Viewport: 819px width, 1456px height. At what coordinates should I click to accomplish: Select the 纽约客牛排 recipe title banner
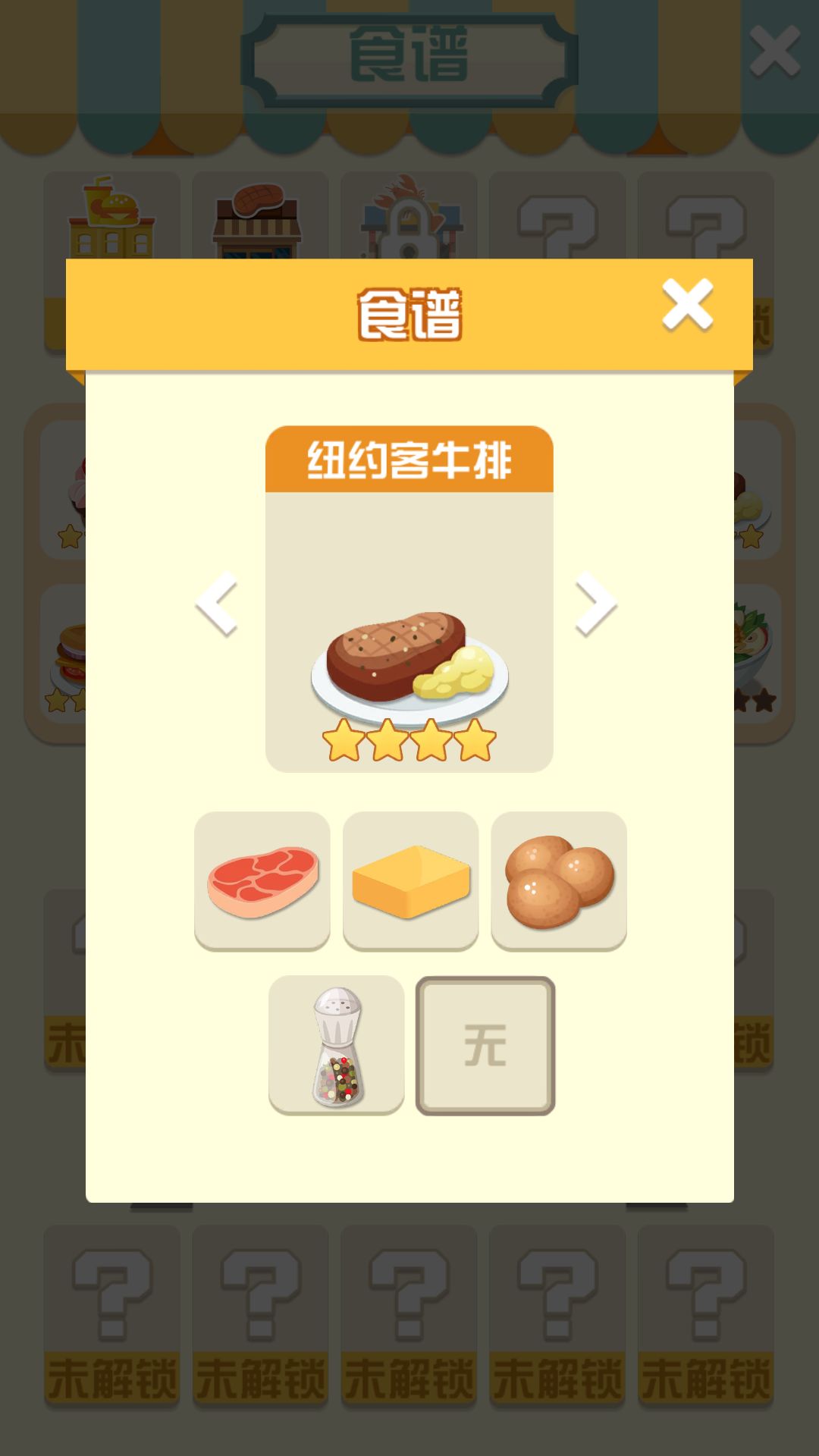pos(409,457)
